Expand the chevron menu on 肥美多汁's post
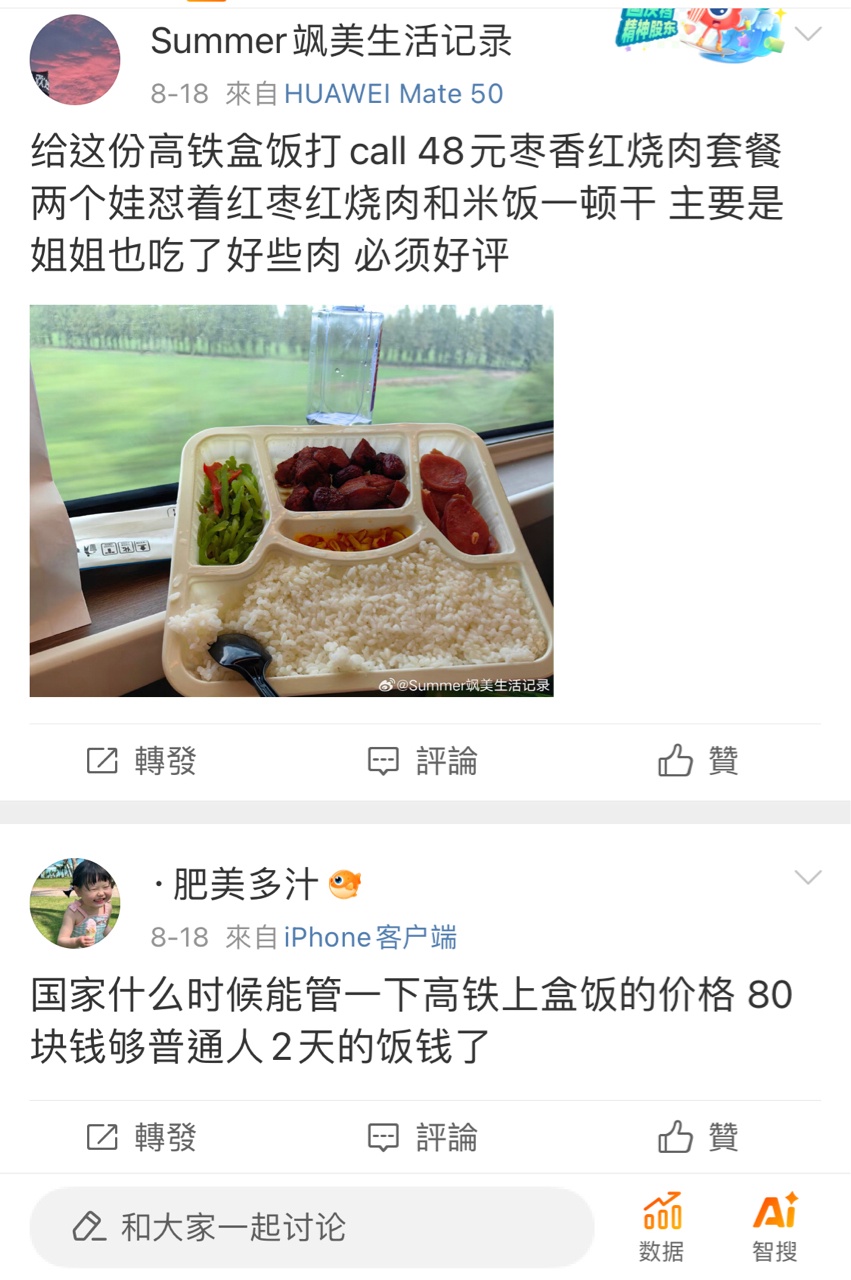This screenshot has height=1280, width=851. 807,878
